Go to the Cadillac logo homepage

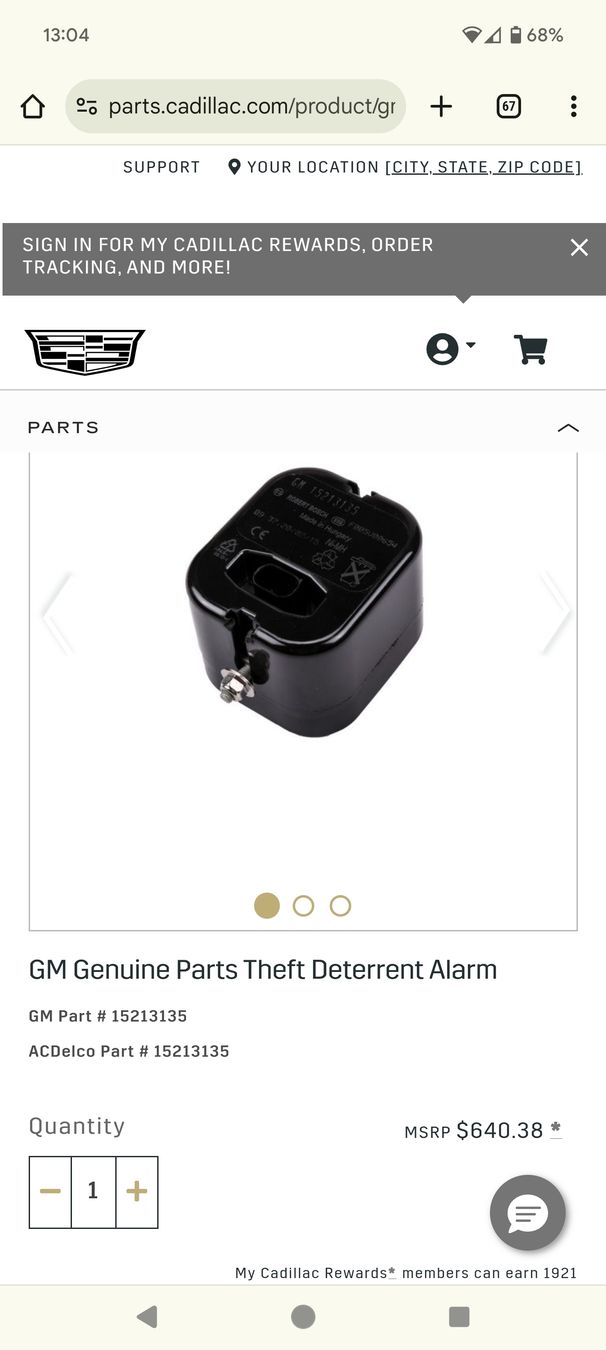coord(85,351)
